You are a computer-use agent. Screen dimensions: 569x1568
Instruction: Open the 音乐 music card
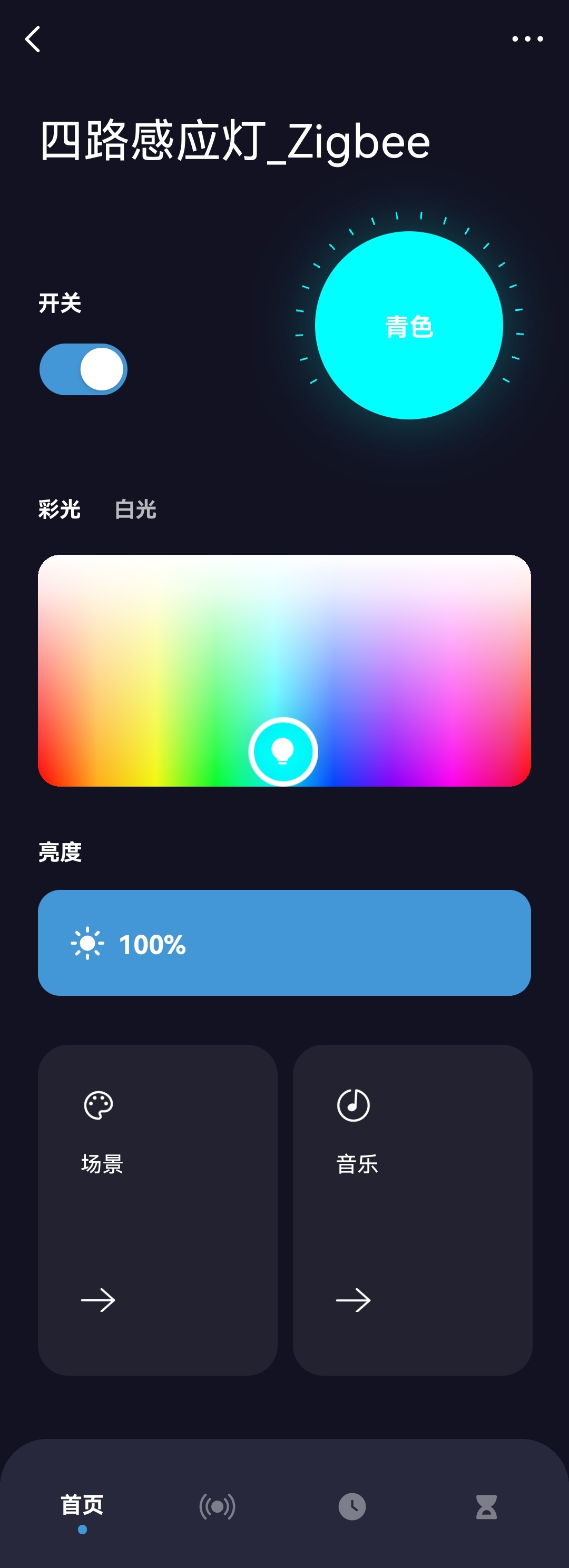[x=413, y=1210]
